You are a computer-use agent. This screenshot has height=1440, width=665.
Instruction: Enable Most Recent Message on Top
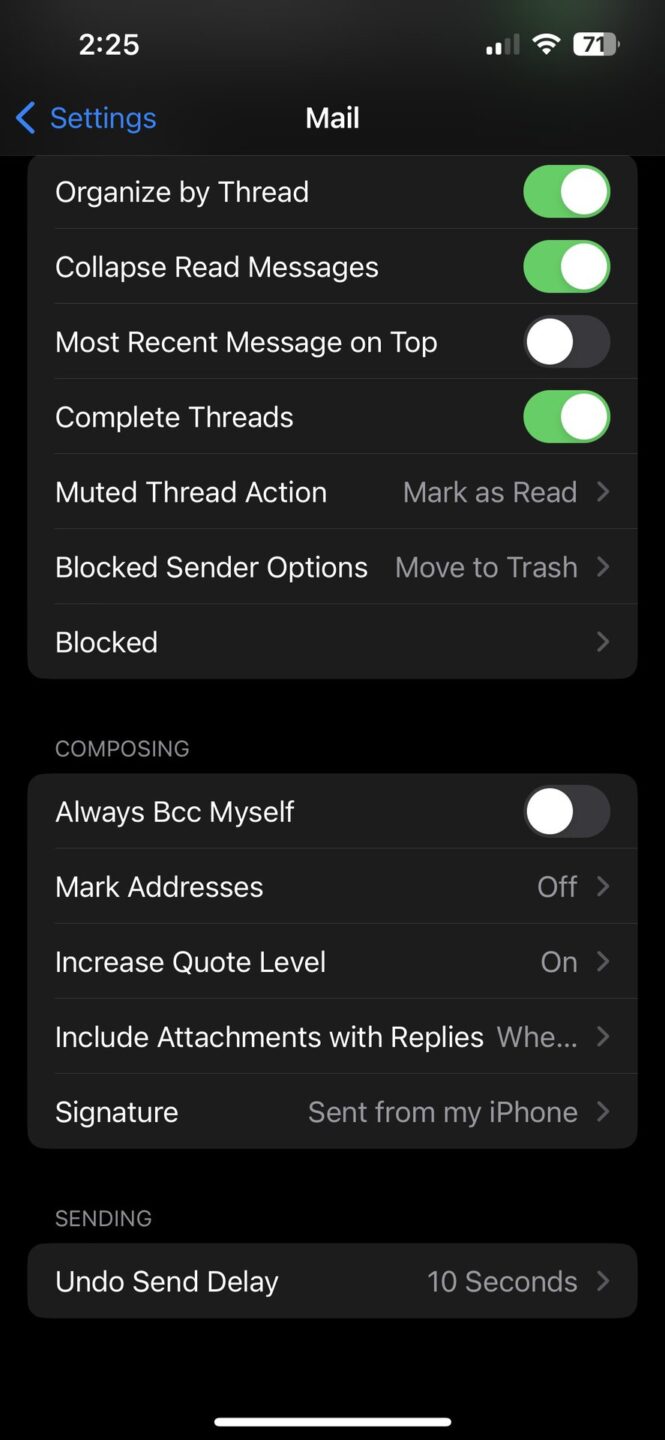(x=567, y=342)
